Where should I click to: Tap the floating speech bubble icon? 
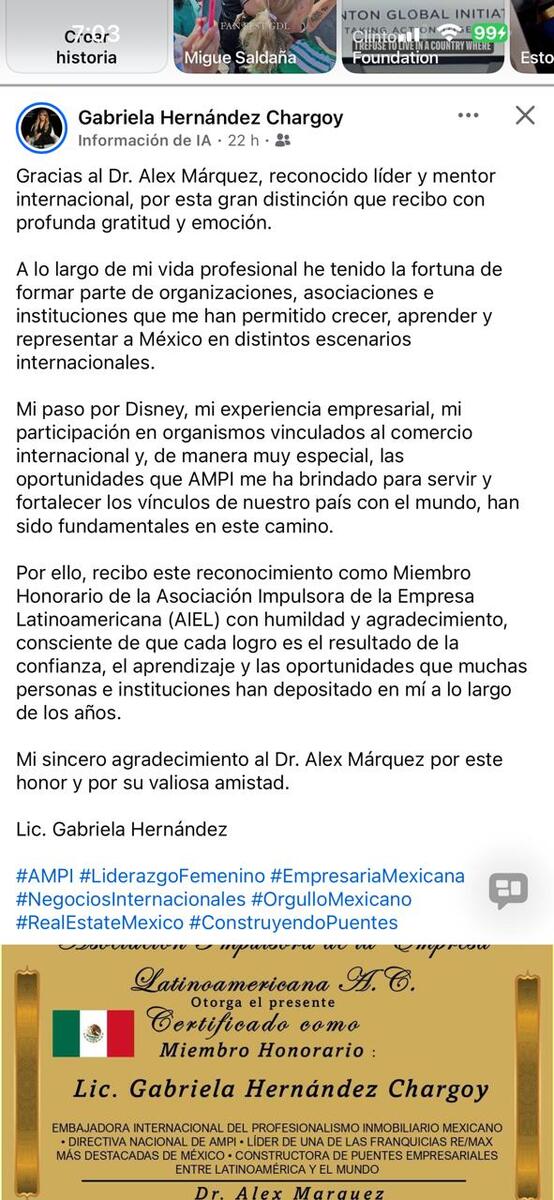click(508, 889)
